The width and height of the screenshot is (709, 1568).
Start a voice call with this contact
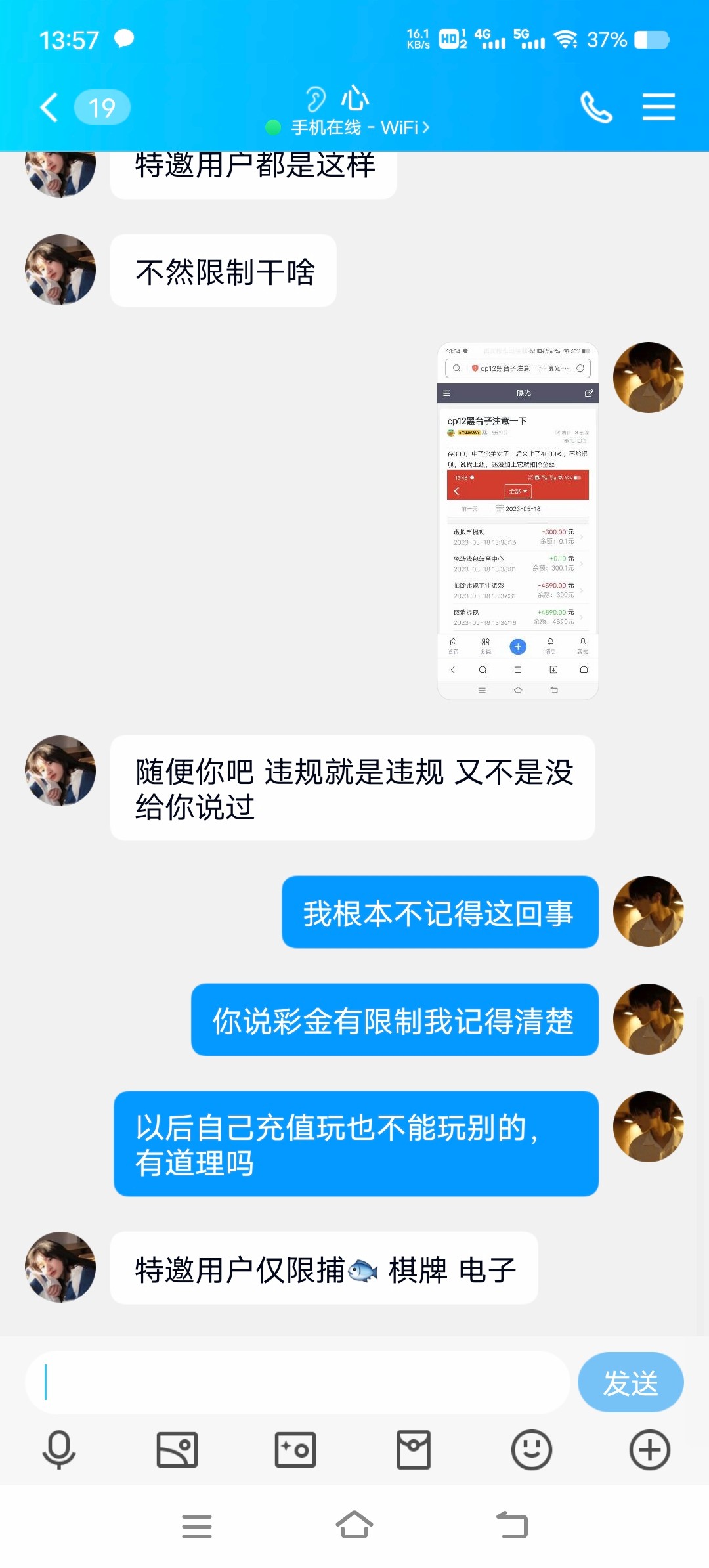(595, 108)
